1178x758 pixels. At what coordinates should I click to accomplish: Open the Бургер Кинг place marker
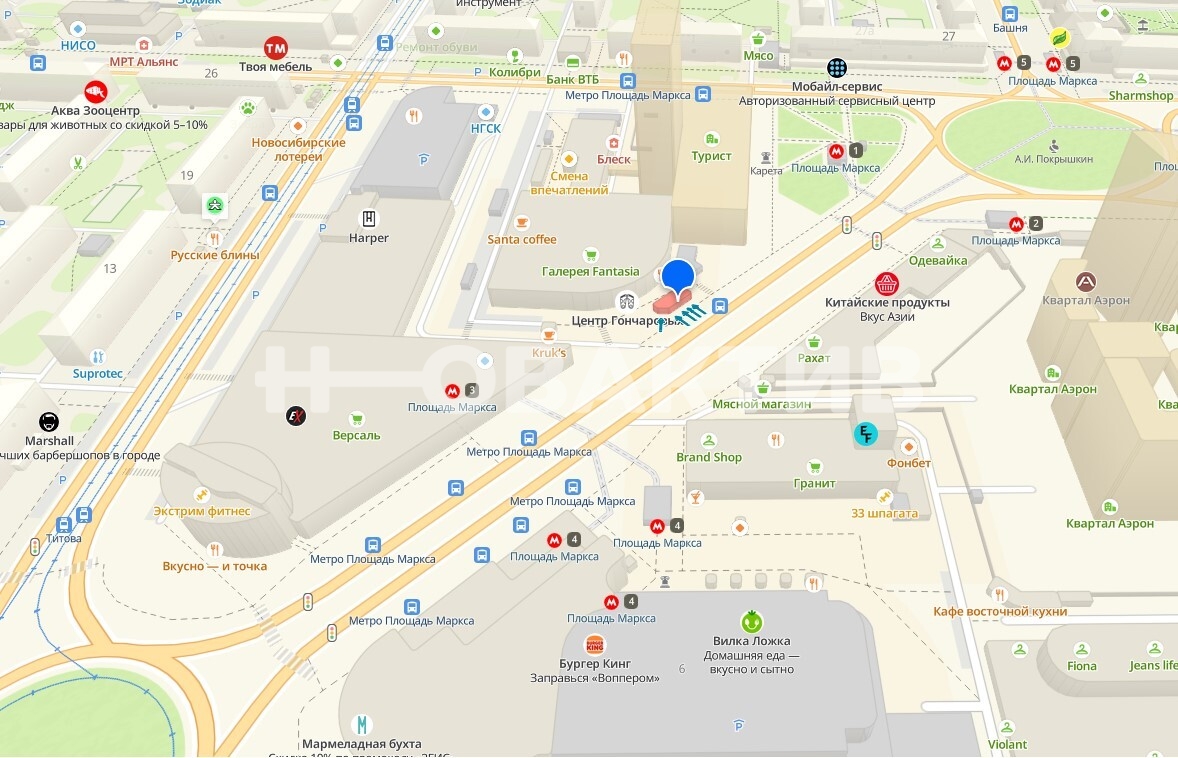594,645
